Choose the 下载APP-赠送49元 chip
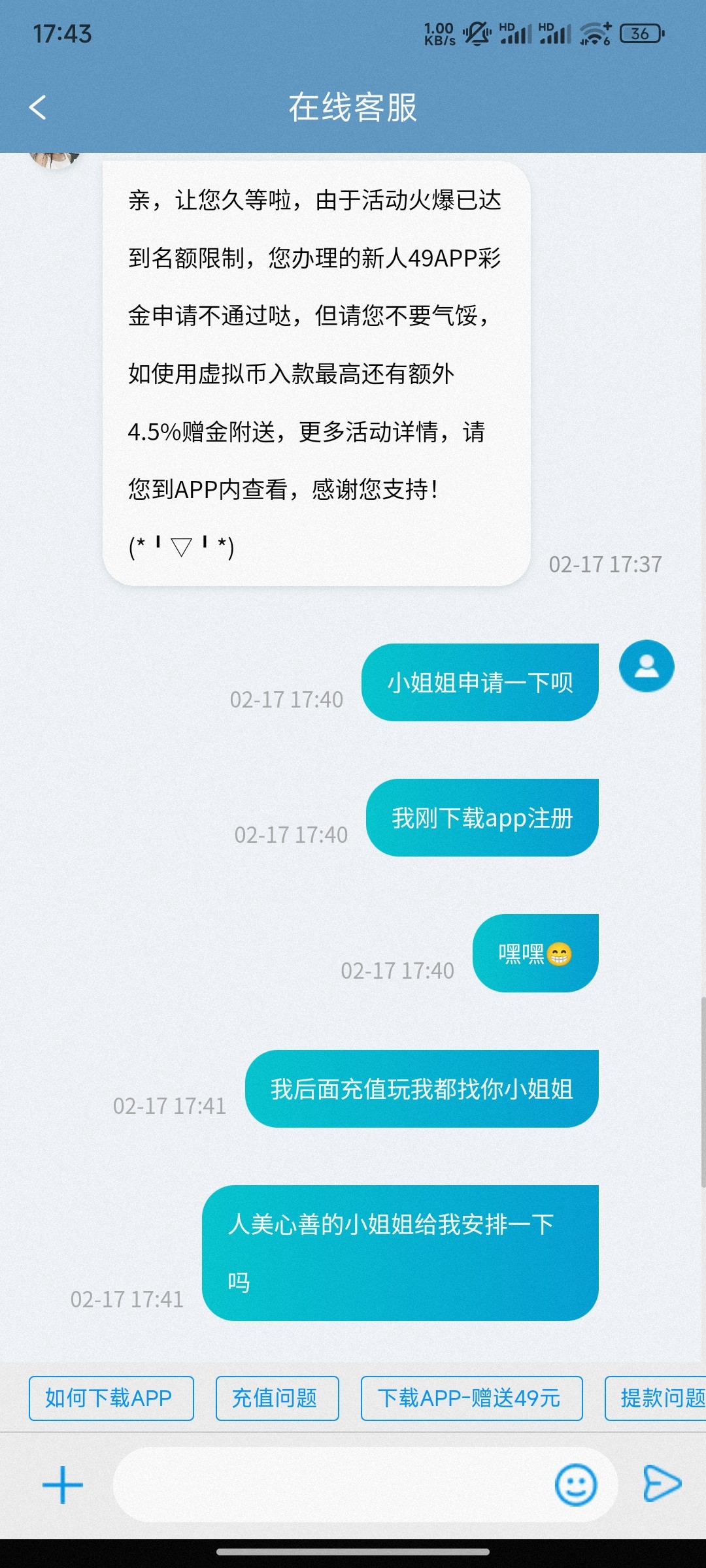This screenshot has height=1568, width=706. 471,1398
